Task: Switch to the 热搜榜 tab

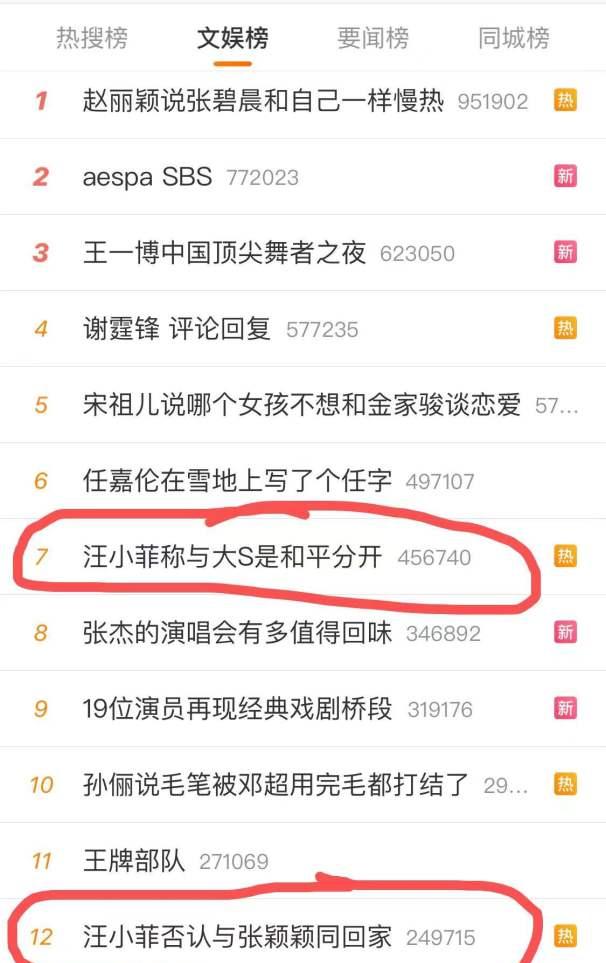Action: (x=92, y=39)
